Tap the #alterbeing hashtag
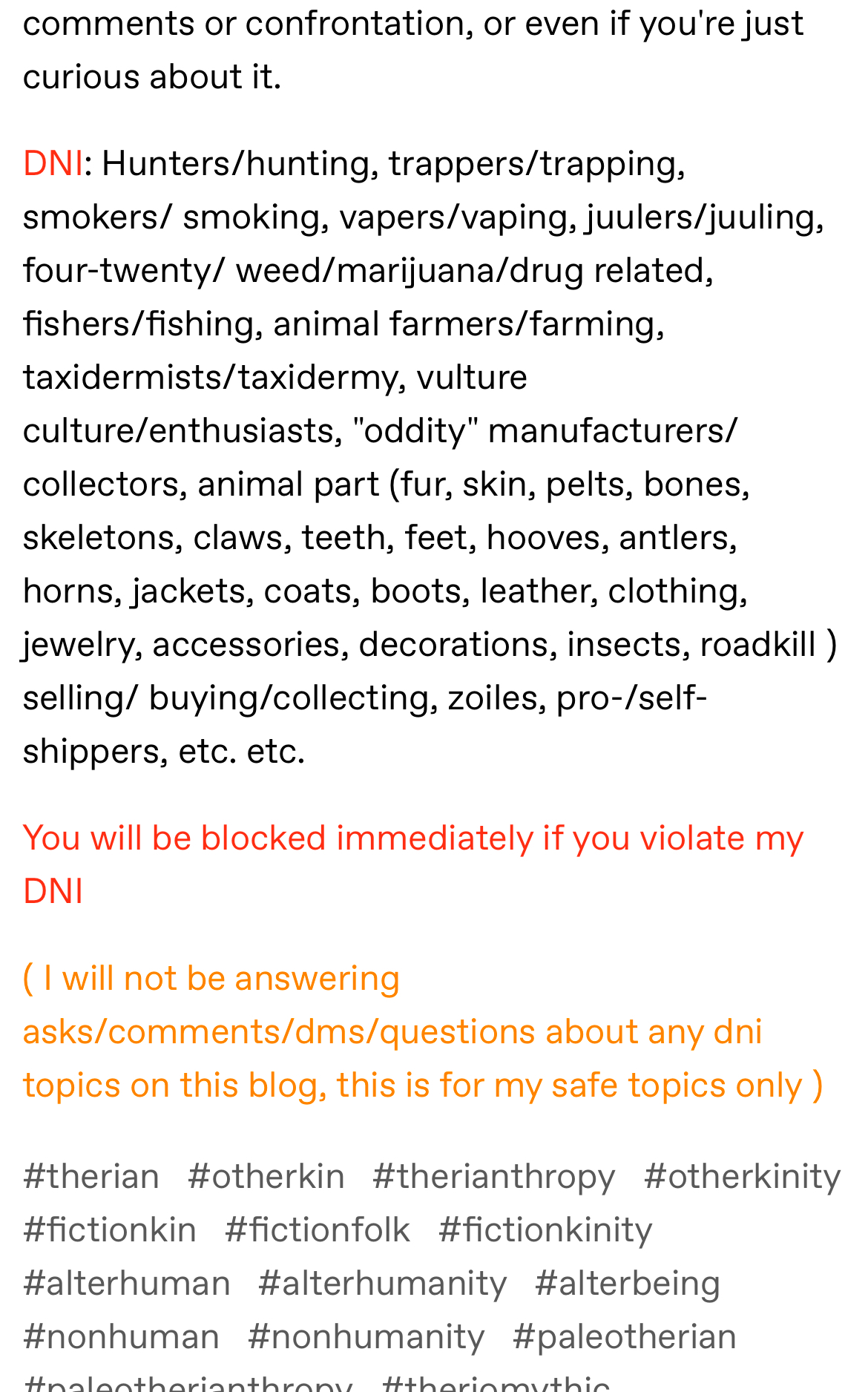Image resolution: width=868 pixels, height=1392 pixels. click(628, 1284)
